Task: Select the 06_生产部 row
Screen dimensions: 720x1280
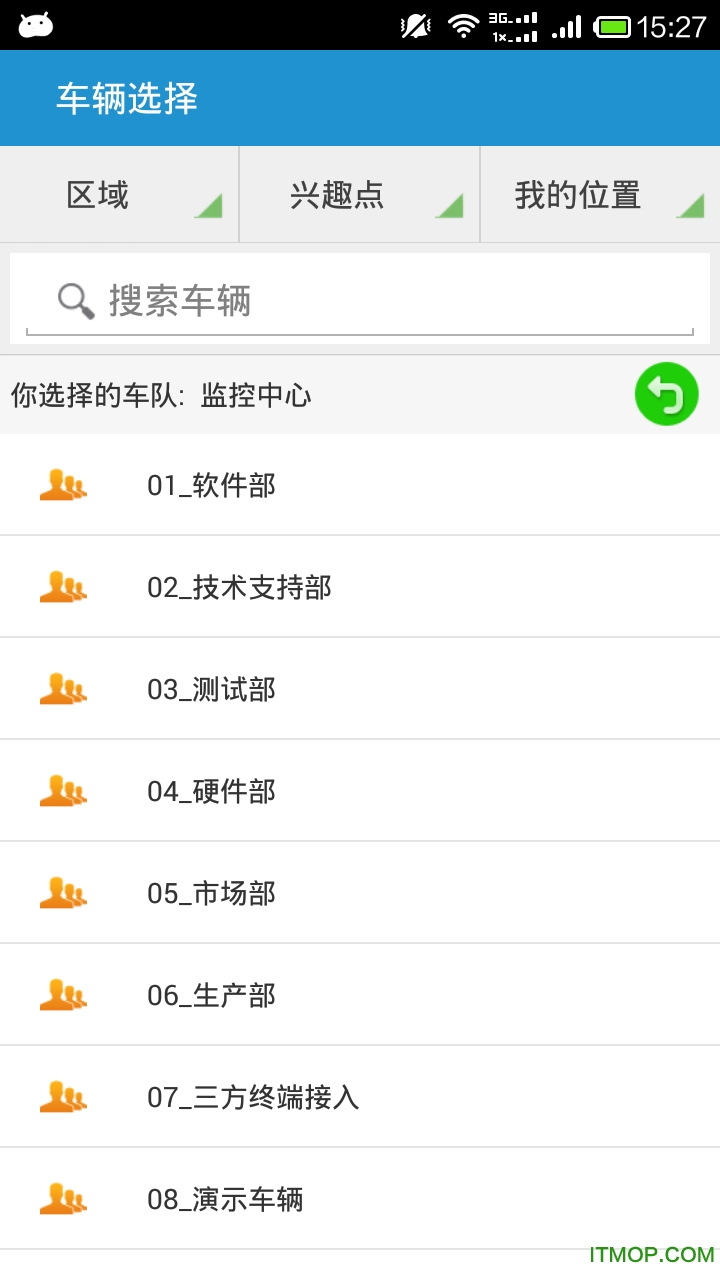Action: click(360, 995)
